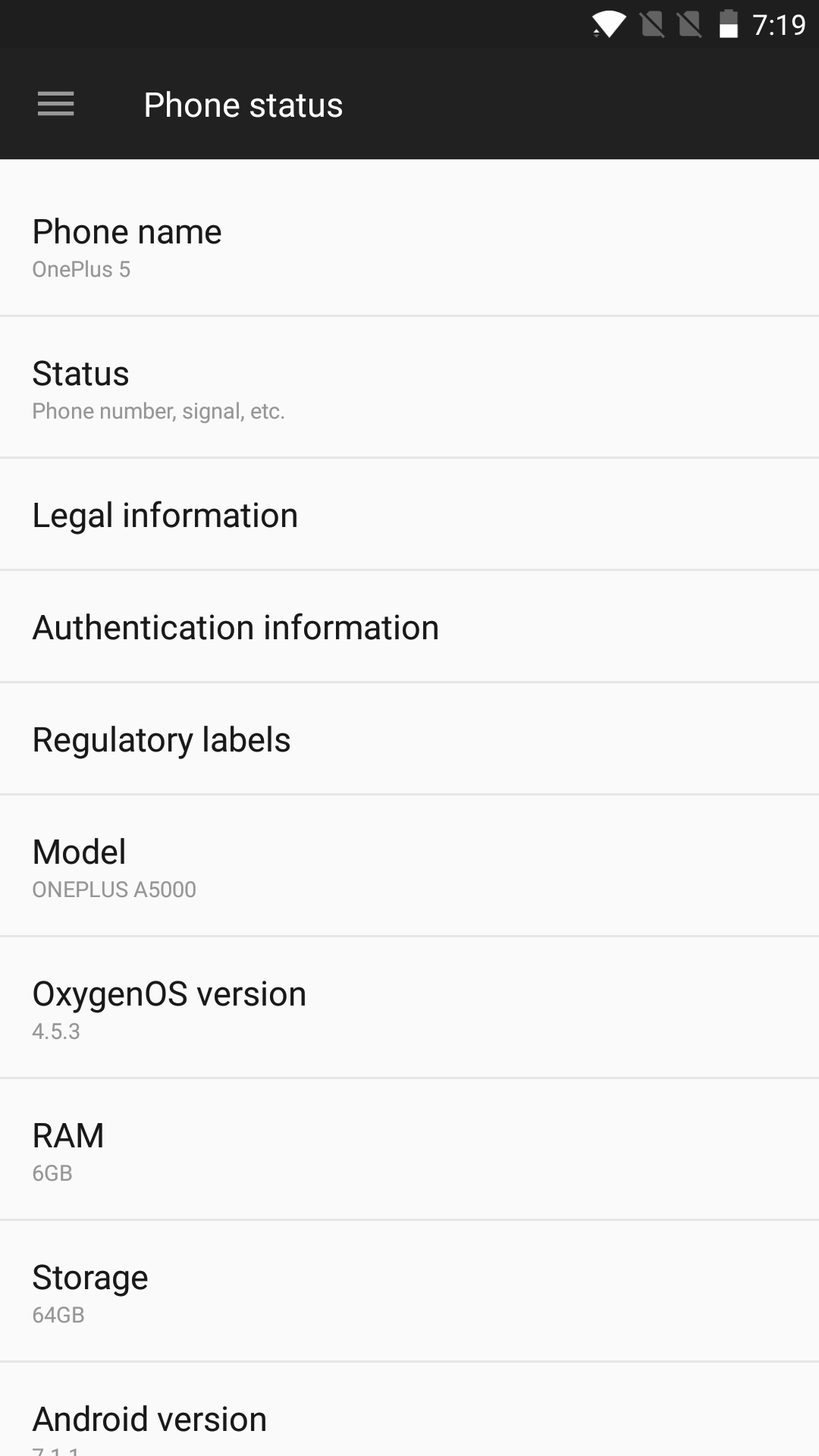Viewport: 819px width, 1456px height.
Task: Open Status with phone number and signal
Action: point(409,387)
